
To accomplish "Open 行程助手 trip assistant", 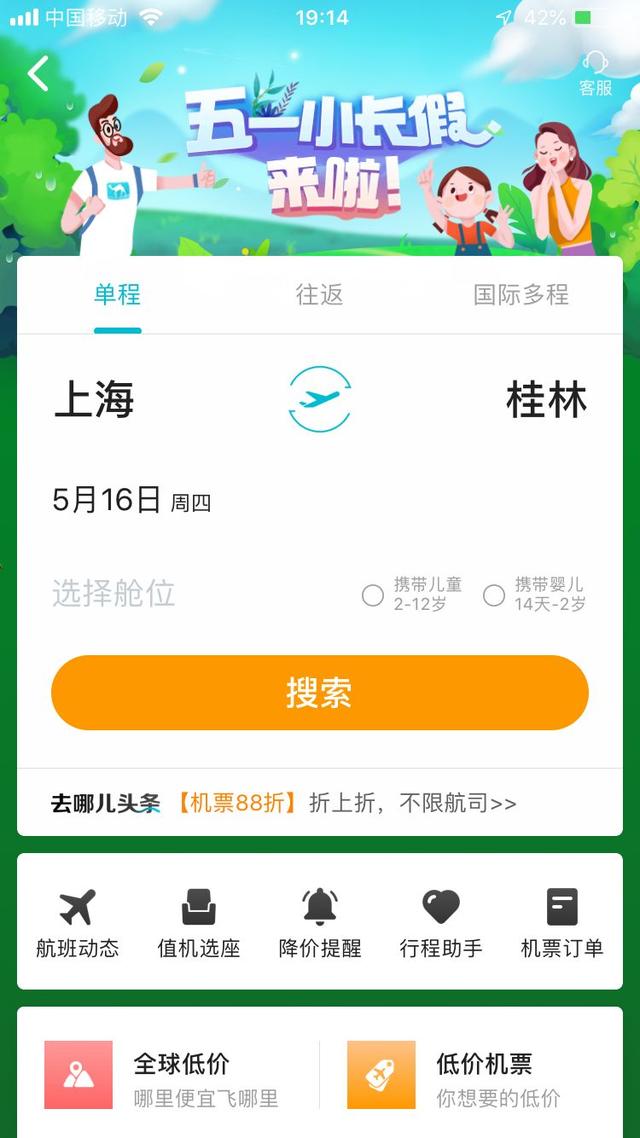I will pos(441,922).
